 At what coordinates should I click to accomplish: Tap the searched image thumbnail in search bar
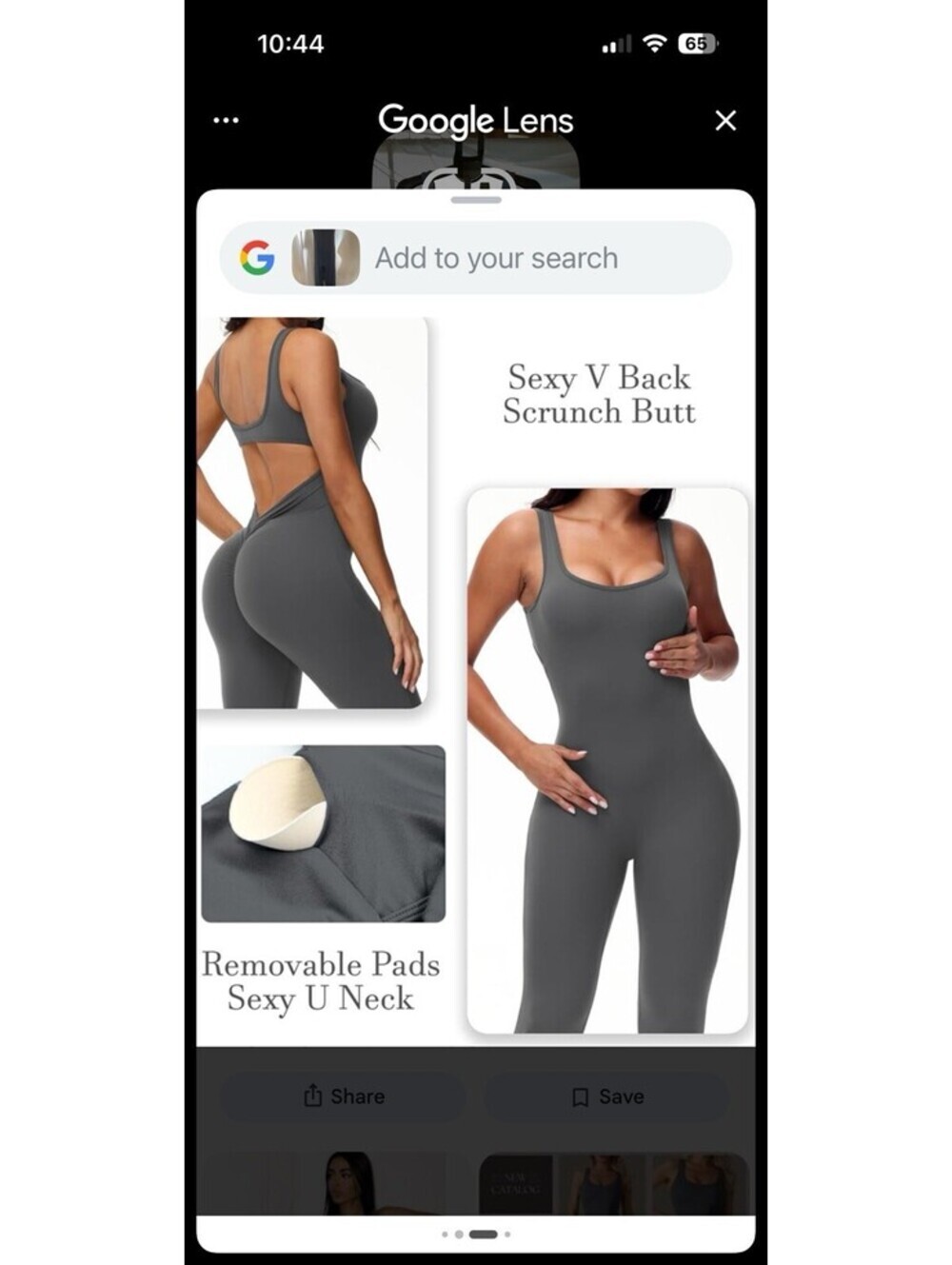(x=326, y=258)
